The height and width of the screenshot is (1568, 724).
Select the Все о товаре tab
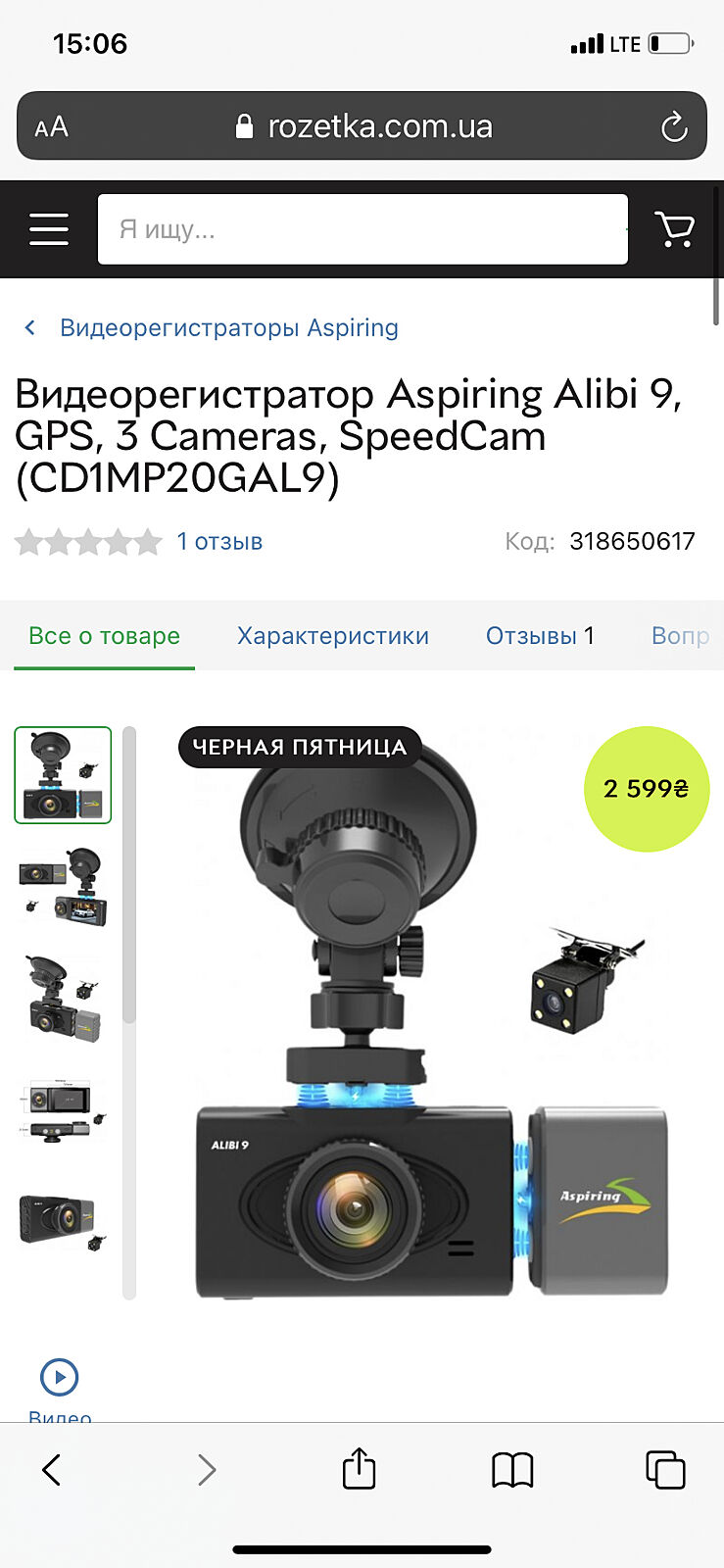coord(104,636)
